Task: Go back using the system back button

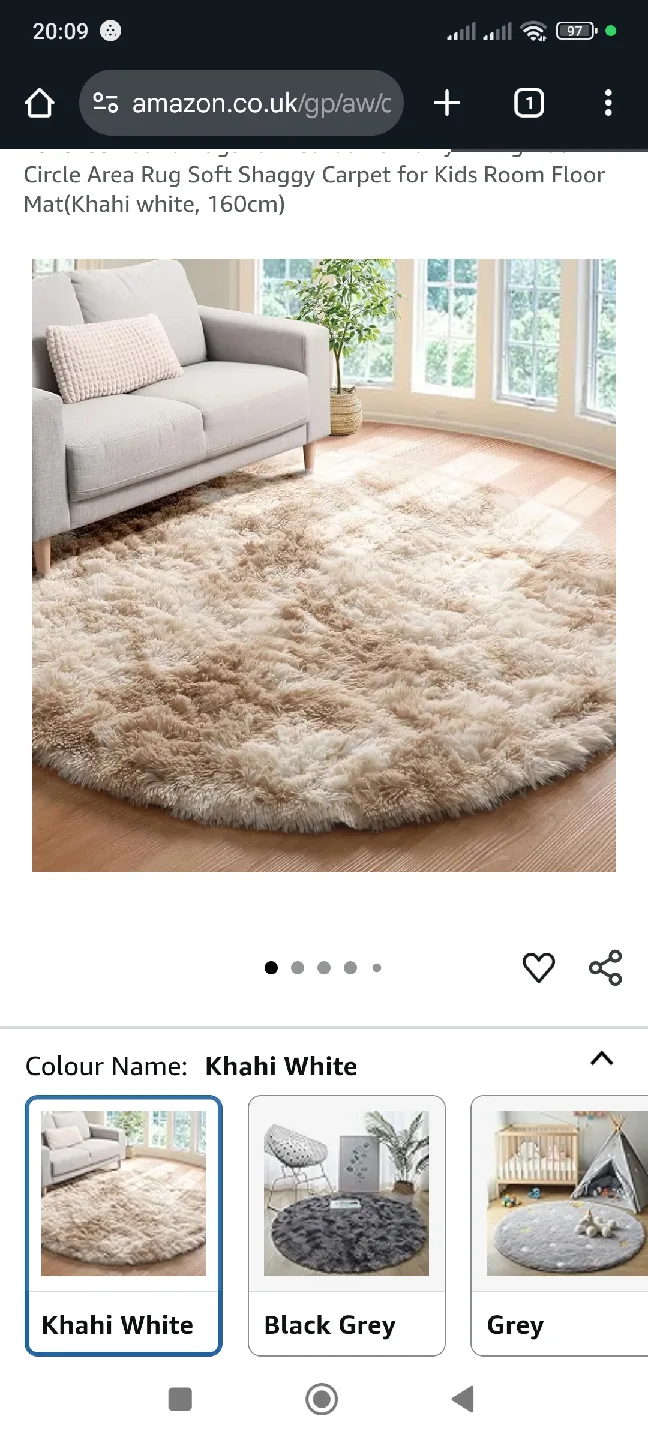Action: click(x=462, y=1399)
